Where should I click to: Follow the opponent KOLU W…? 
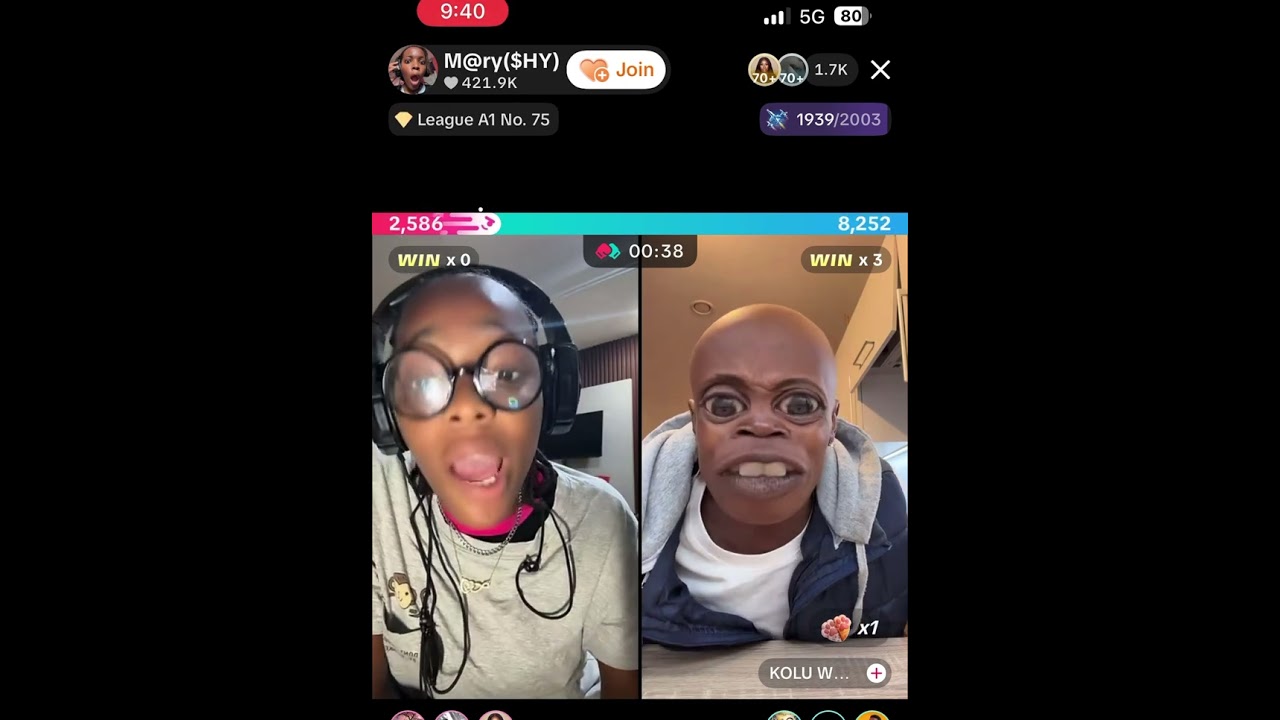tap(876, 673)
